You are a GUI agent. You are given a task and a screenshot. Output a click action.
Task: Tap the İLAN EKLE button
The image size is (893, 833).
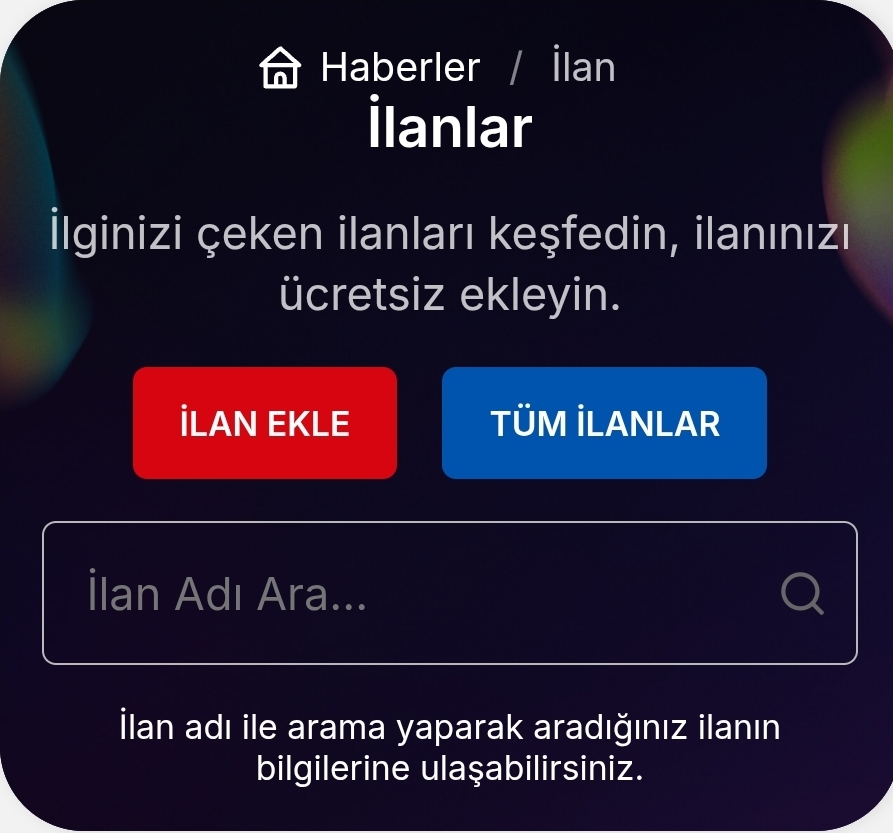(x=265, y=423)
